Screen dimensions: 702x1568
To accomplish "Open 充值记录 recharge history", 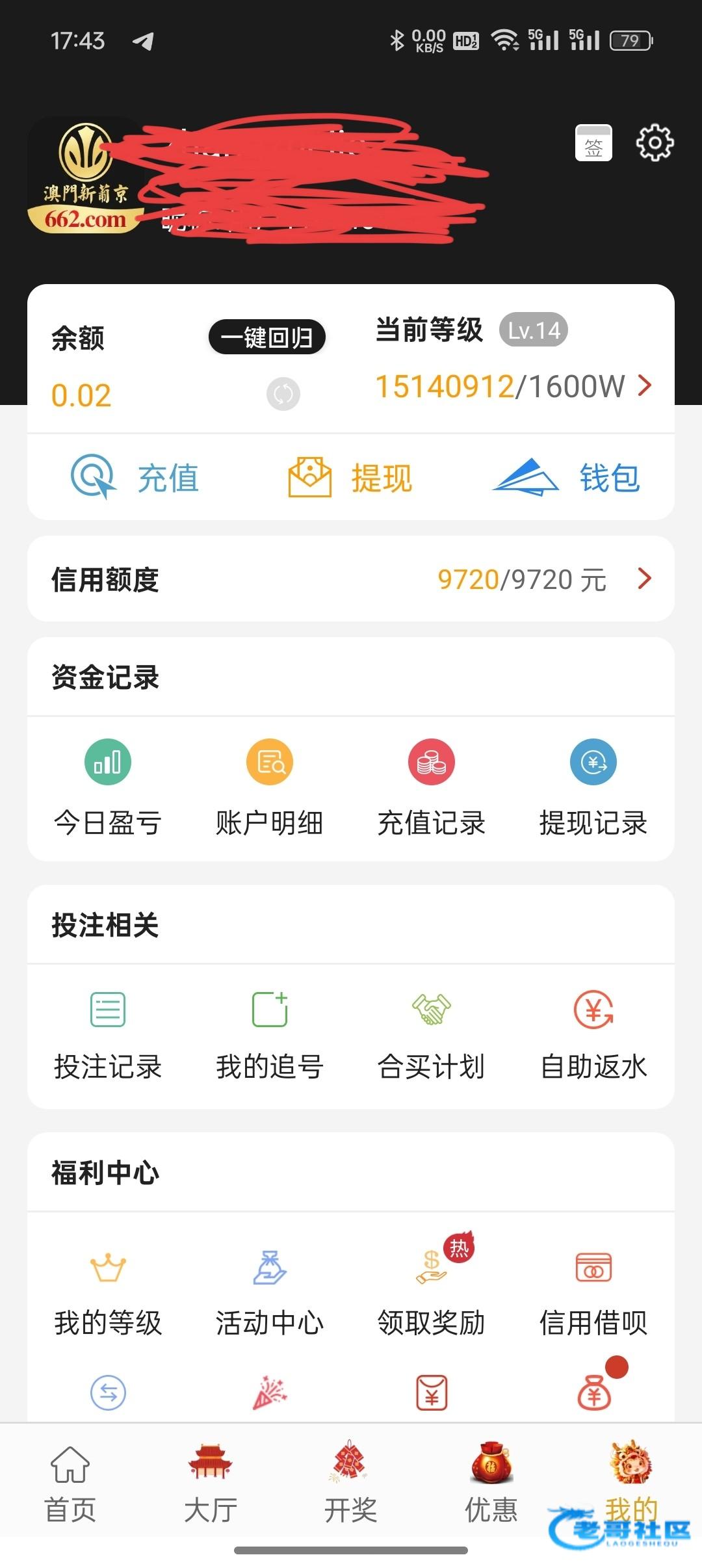I will tap(431, 788).
